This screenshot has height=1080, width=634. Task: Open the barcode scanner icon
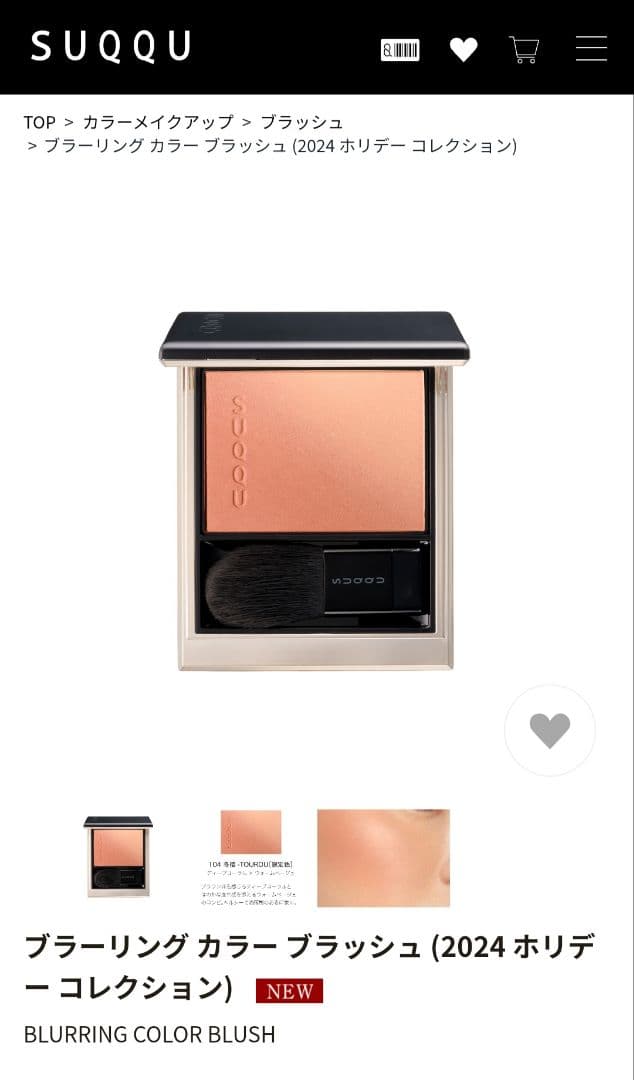coord(400,49)
